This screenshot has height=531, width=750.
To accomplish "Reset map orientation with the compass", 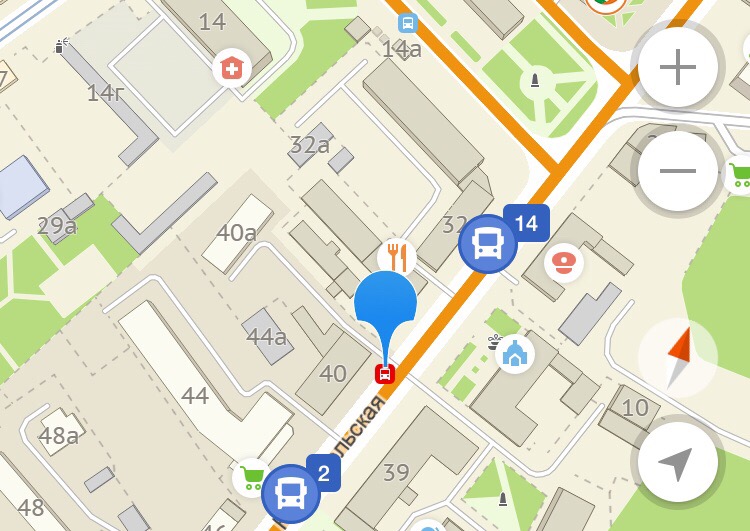I will point(677,358).
